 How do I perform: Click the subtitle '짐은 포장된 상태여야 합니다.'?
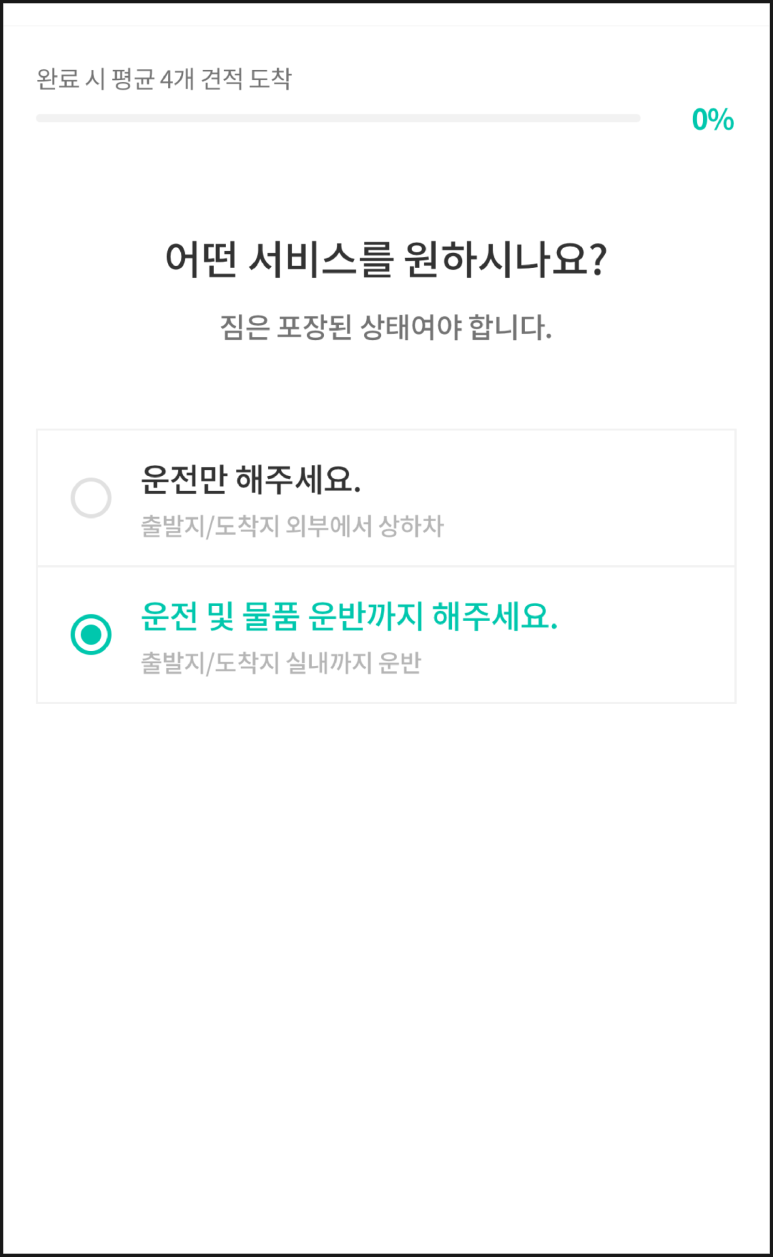pyautogui.click(x=386, y=327)
